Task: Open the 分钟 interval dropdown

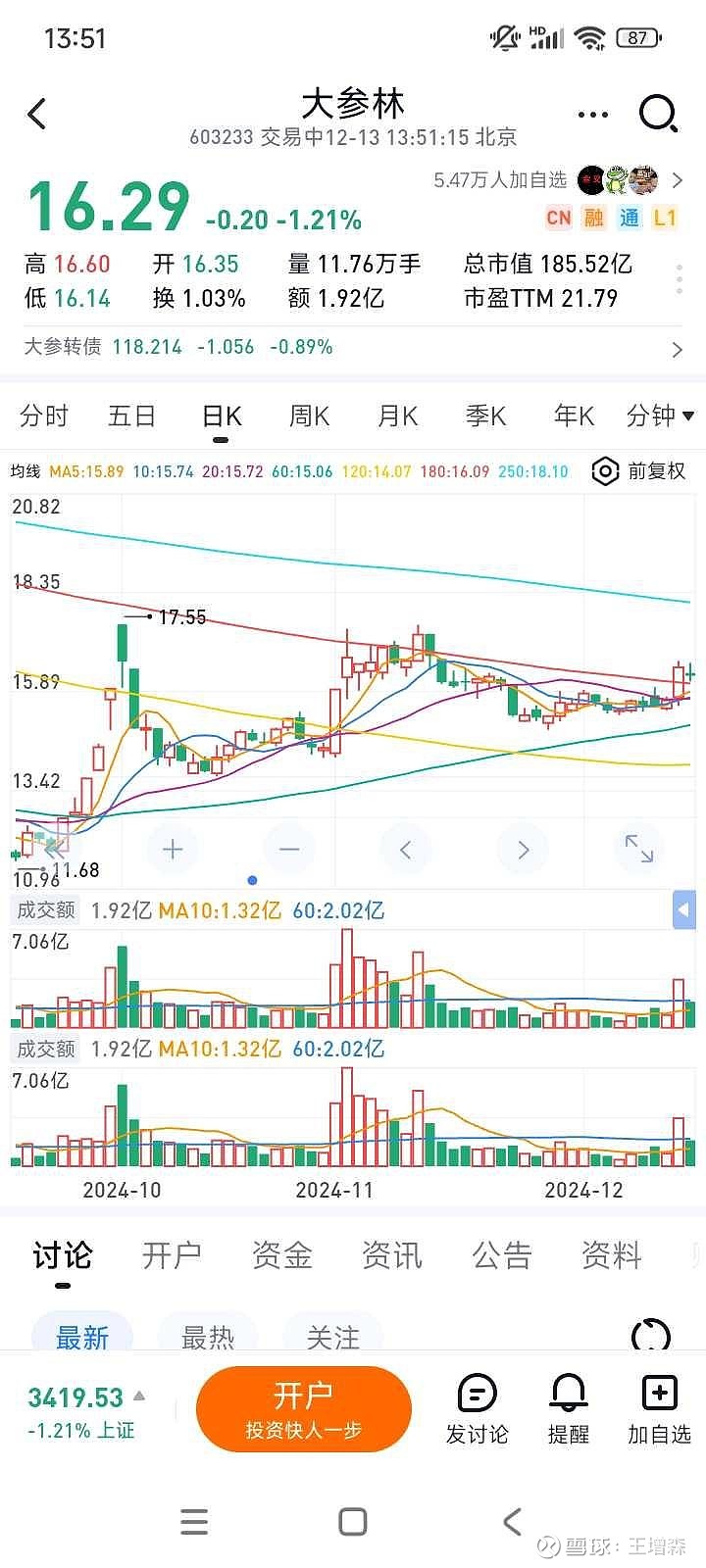Action: (660, 416)
